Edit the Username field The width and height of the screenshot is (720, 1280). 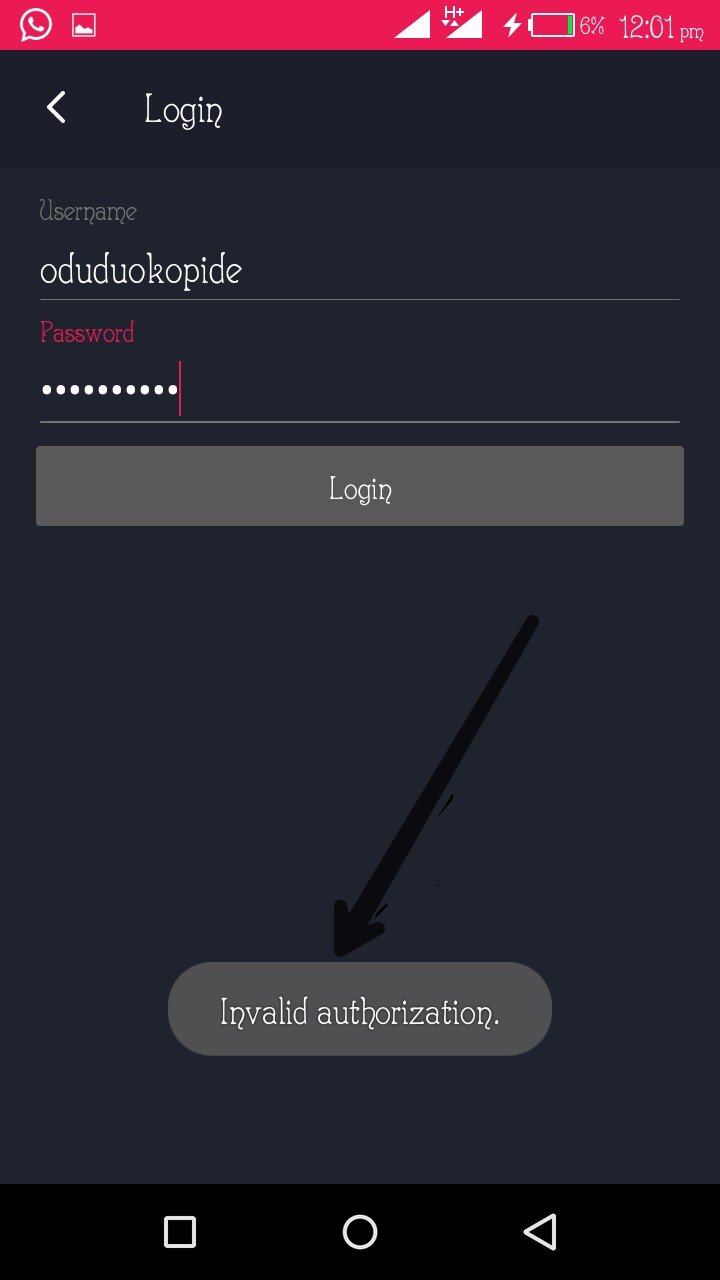[x=358, y=271]
